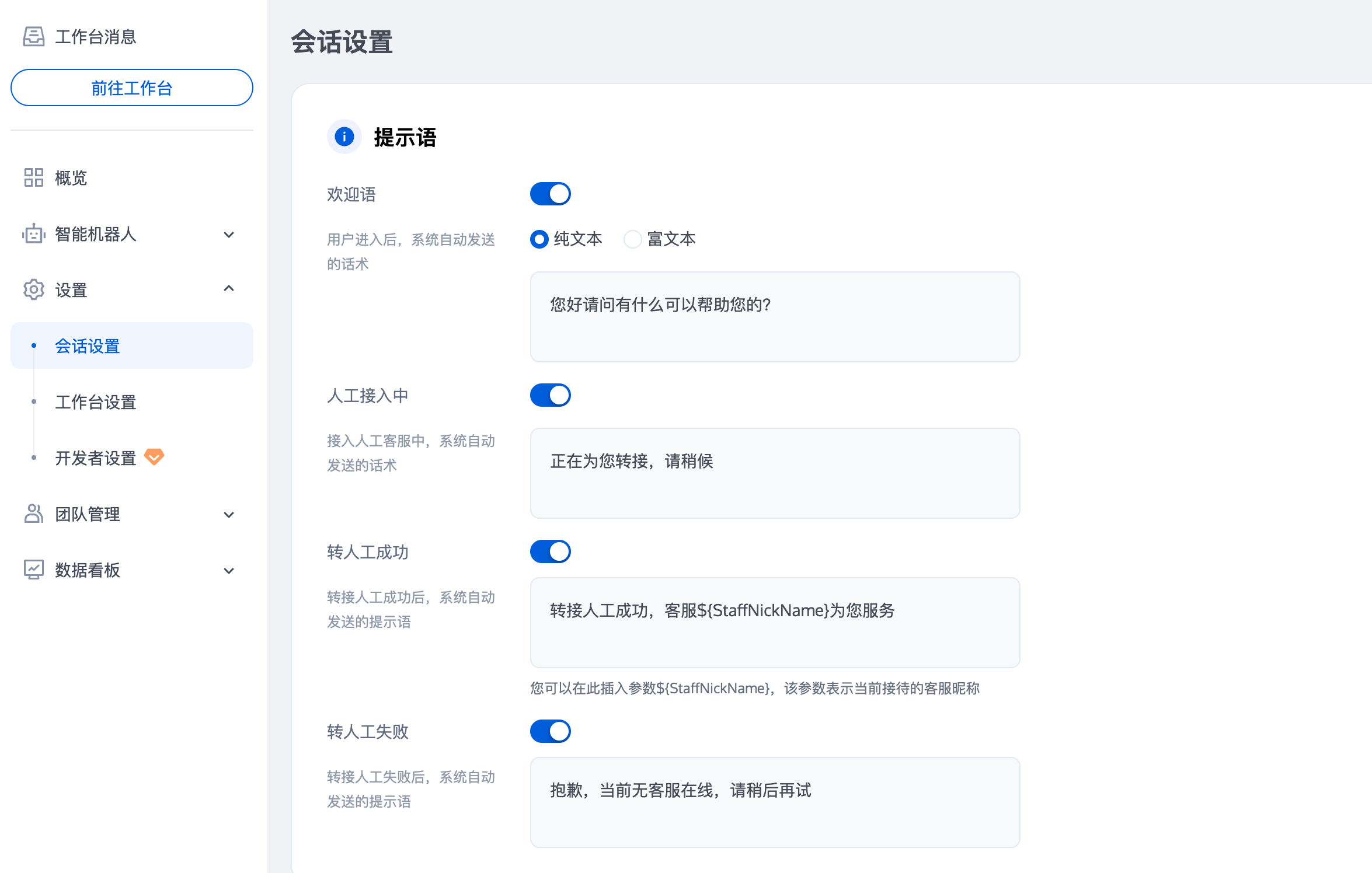The width and height of the screenshot is (1372, 873).
Task: Open 开发者设置 under settings
Action: click(x=95, y=458)
